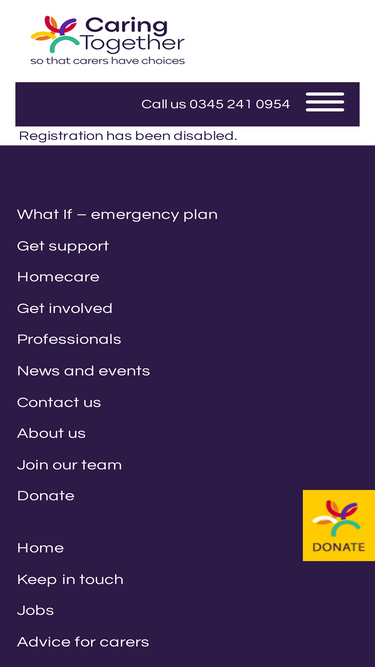Tap the yellow floating DONATE button

coord(339,525)
